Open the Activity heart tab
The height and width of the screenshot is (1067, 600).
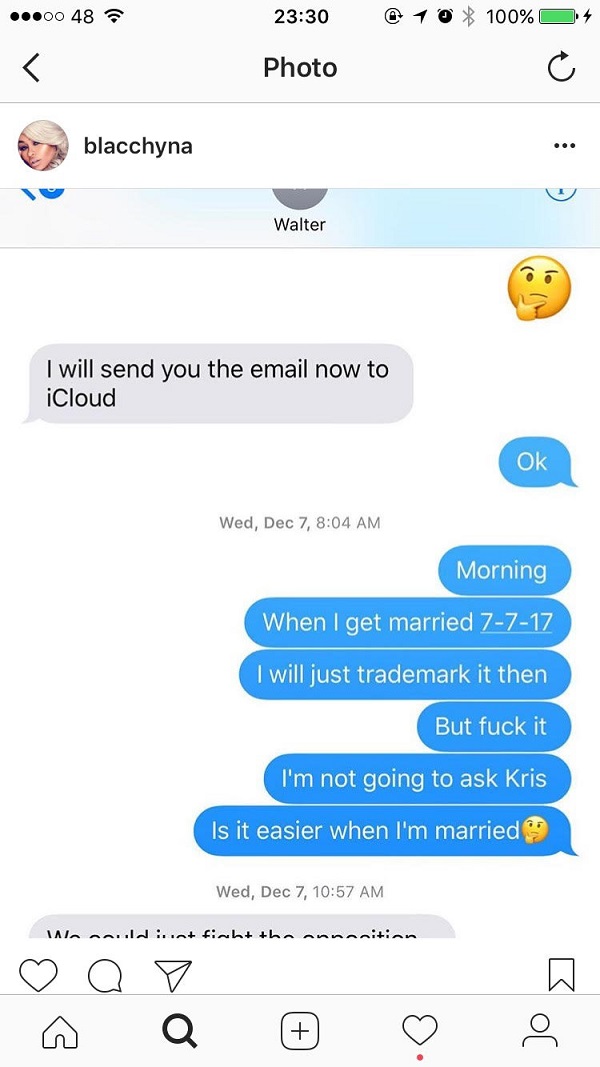click(x=420, y=1030)
